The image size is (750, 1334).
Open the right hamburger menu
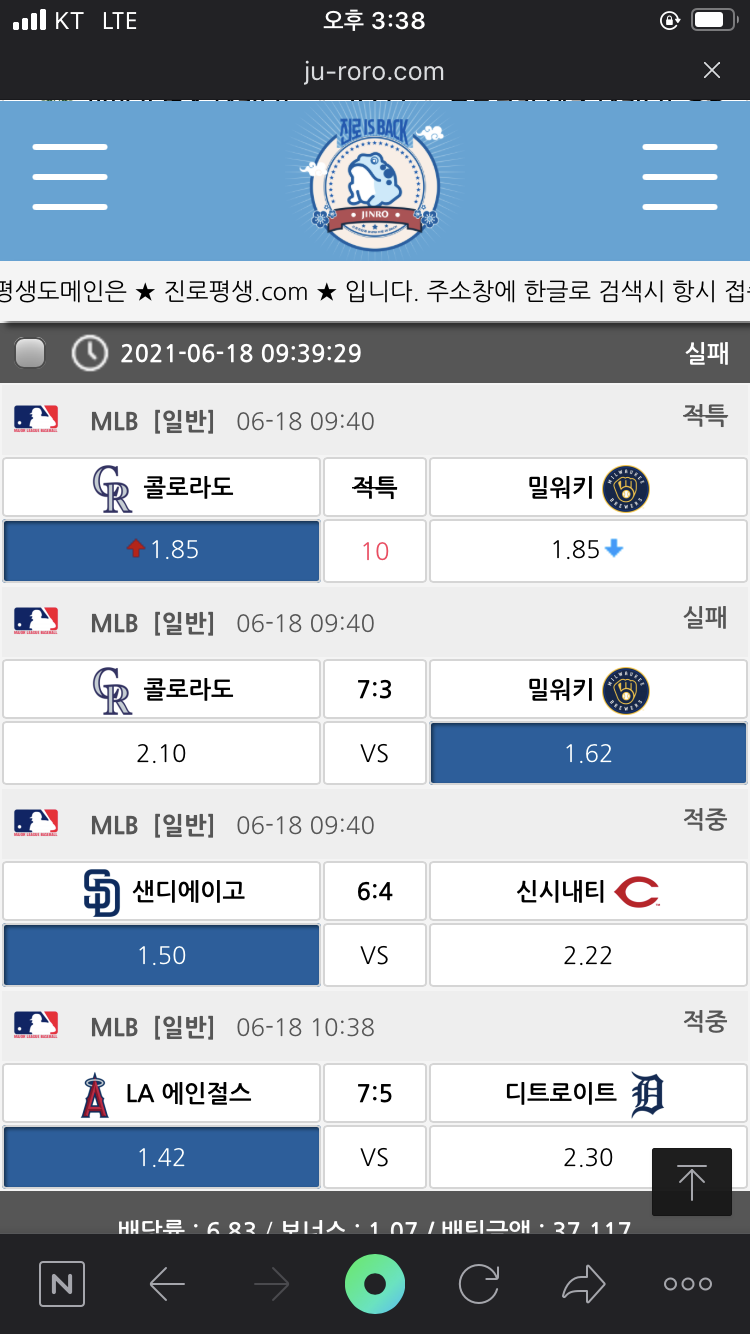point(679,177)
